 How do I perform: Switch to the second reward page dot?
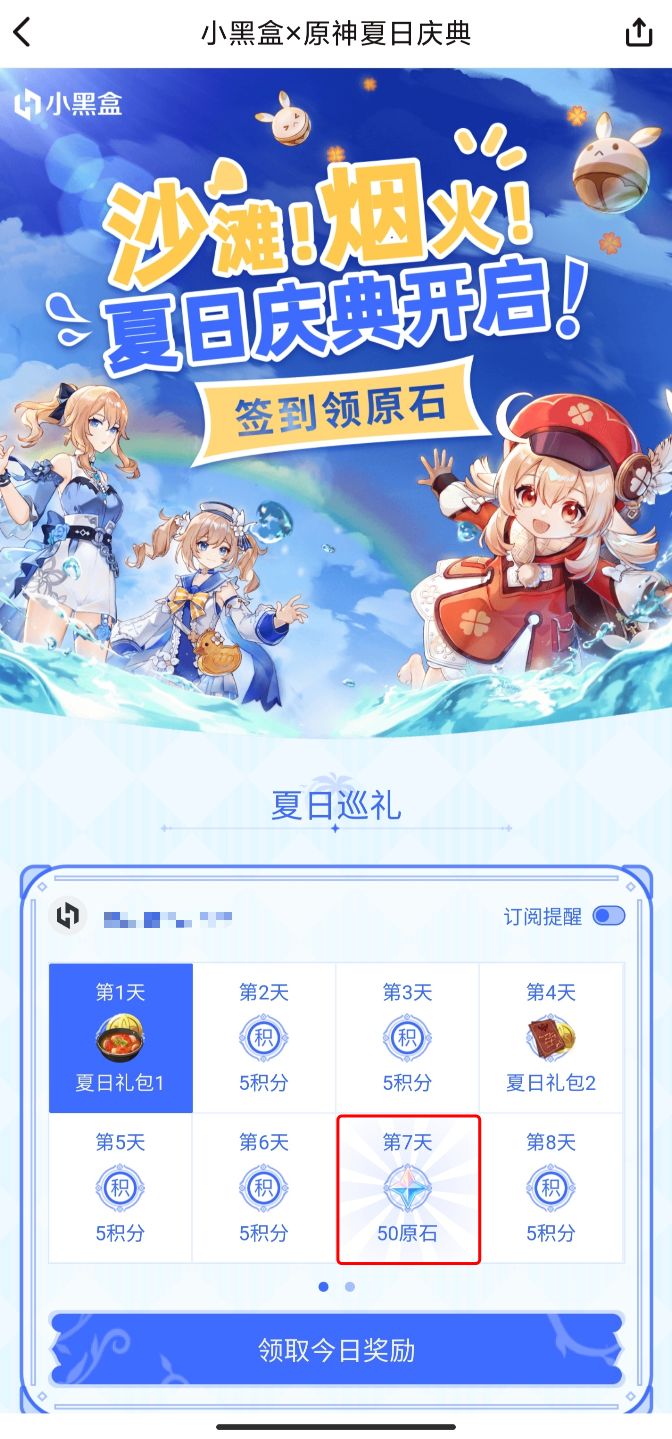tap(349, 1287)
